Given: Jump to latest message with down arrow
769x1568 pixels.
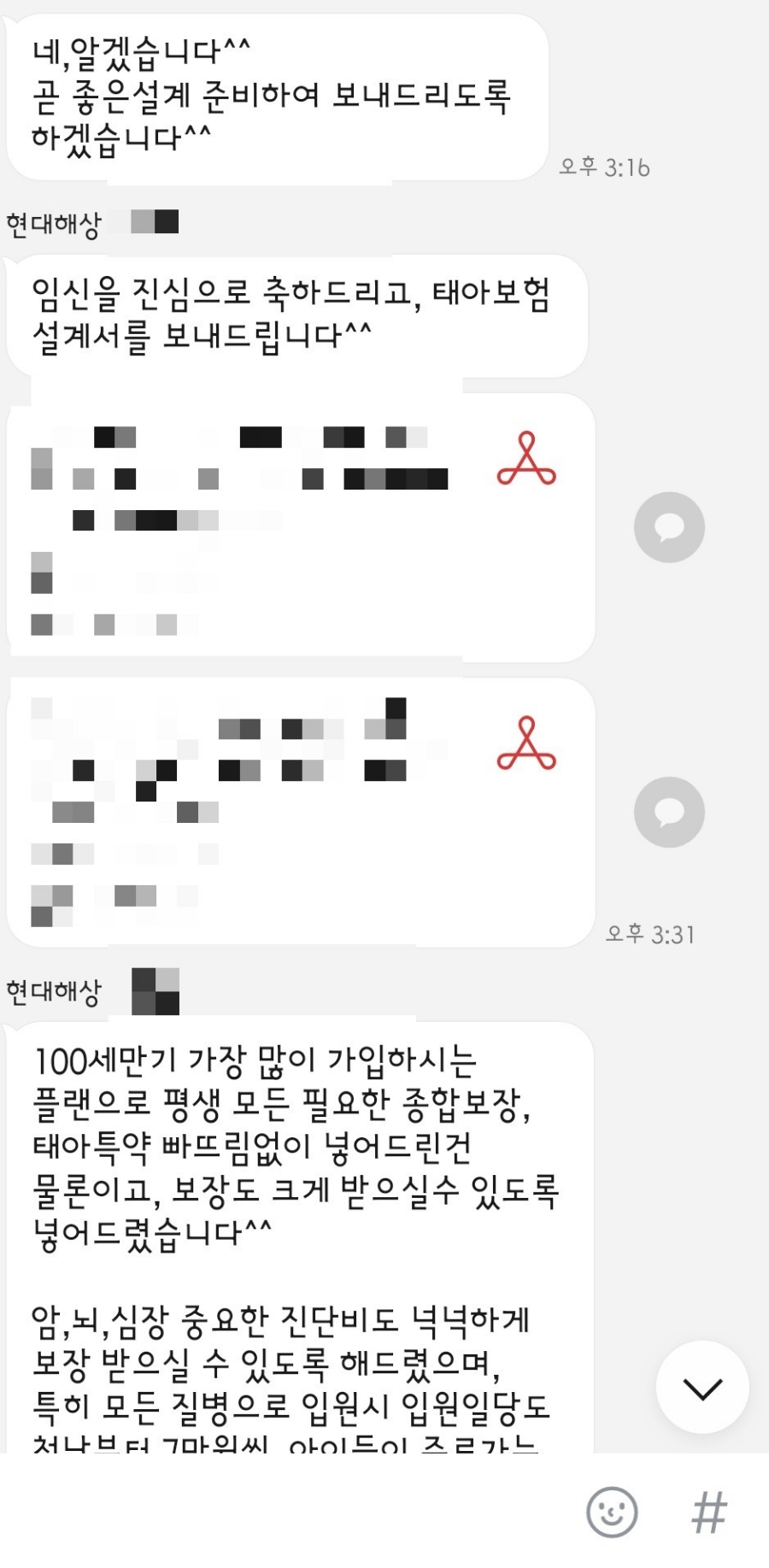Looking at the screenshot, I should coord(702,1389).
